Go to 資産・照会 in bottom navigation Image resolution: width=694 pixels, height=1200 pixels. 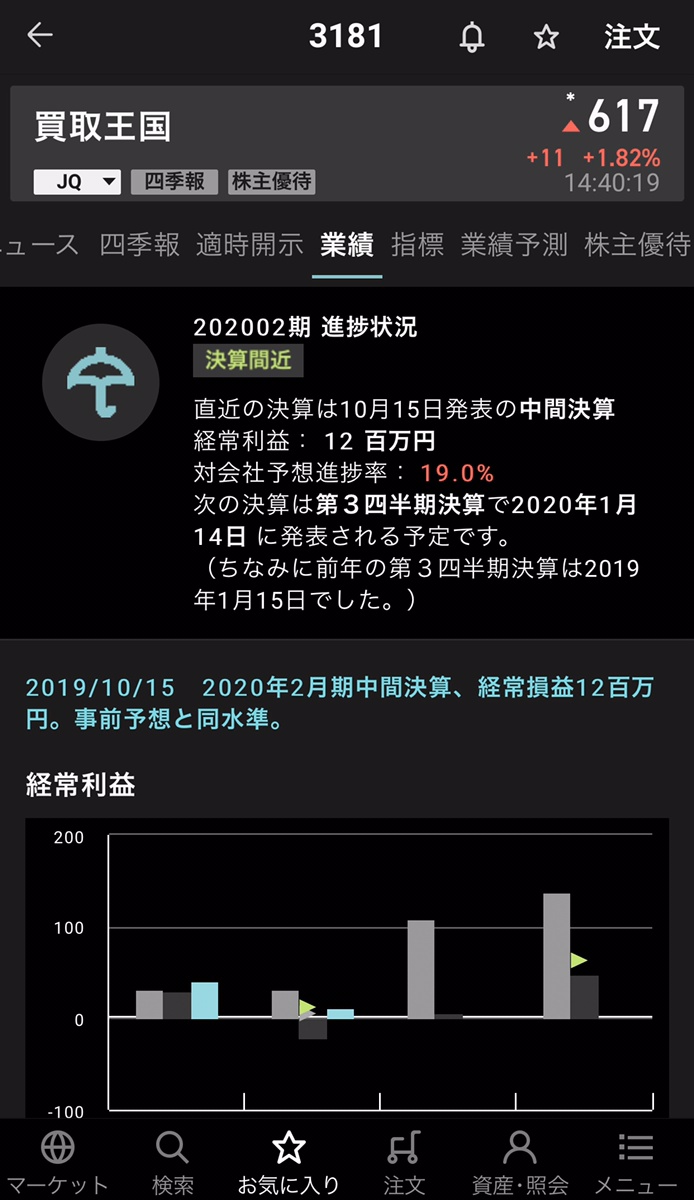pos(520,1162)
